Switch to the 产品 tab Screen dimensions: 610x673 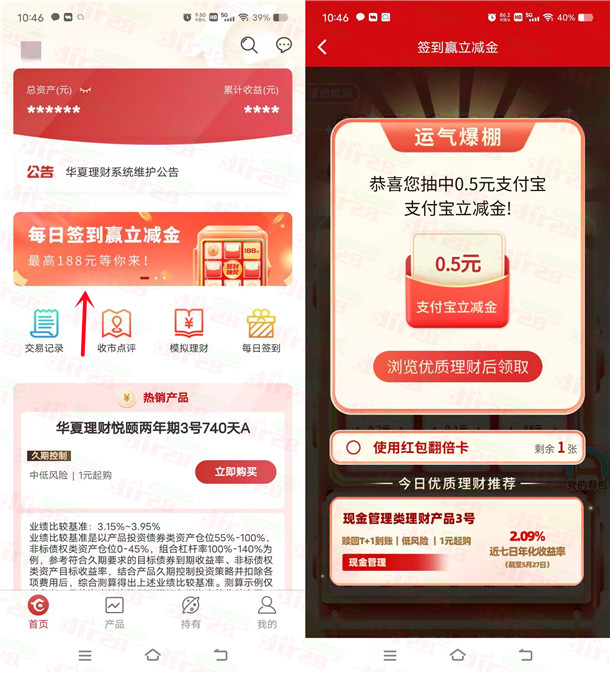click(114, 611)
